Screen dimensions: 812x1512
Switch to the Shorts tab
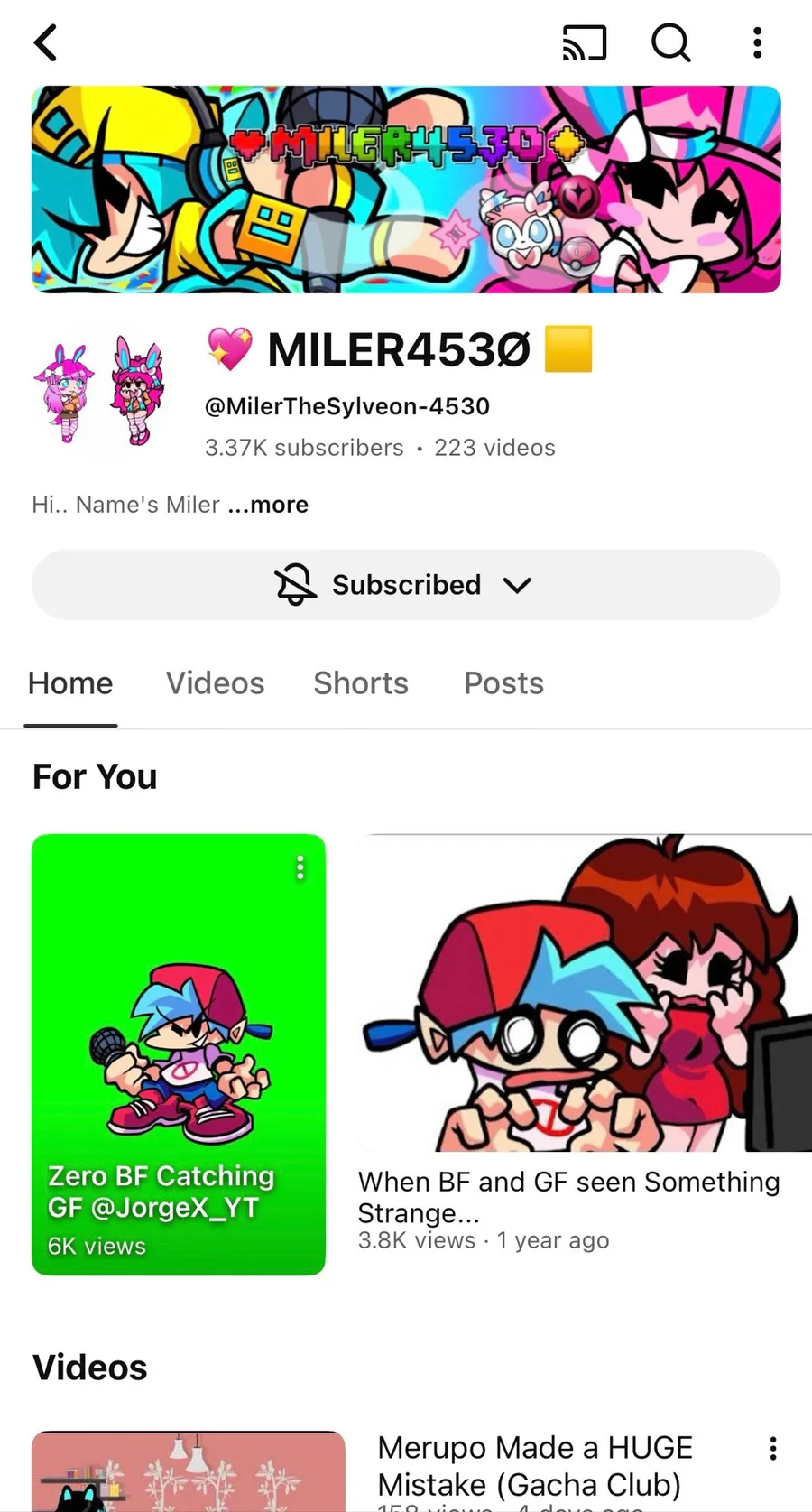[360, 683]
